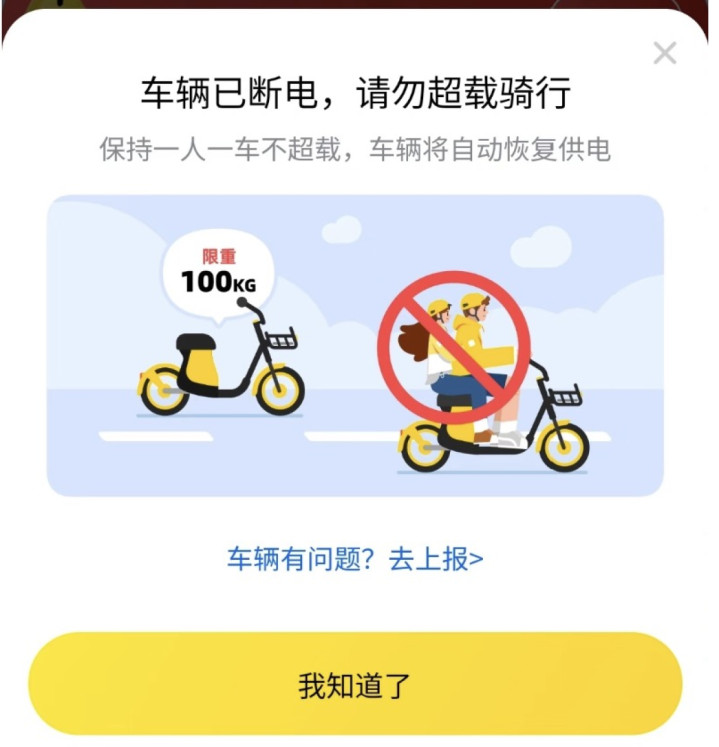Image resolution: width=719 pixels, height=747 pixels.
Task: Open the 车辆有问题?去上报 report link
Action: (355, 559)
